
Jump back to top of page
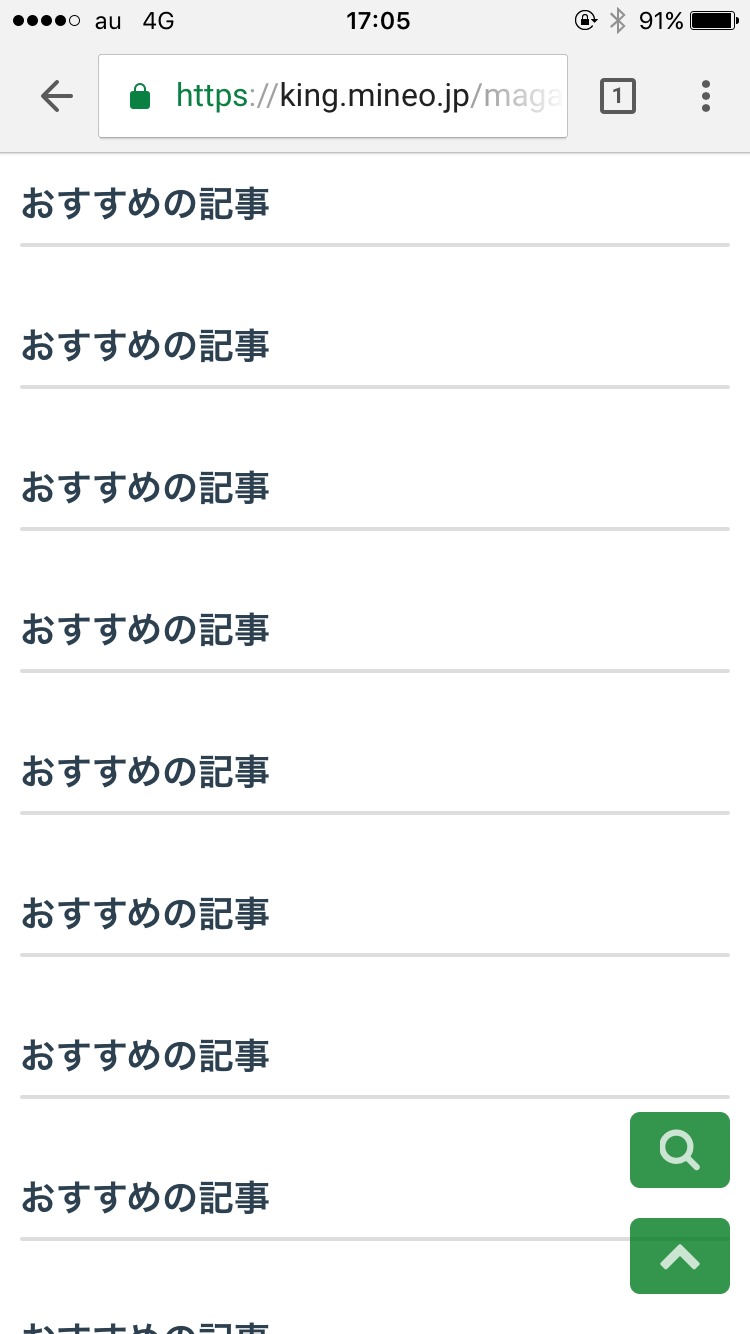tap(679, 1256)
